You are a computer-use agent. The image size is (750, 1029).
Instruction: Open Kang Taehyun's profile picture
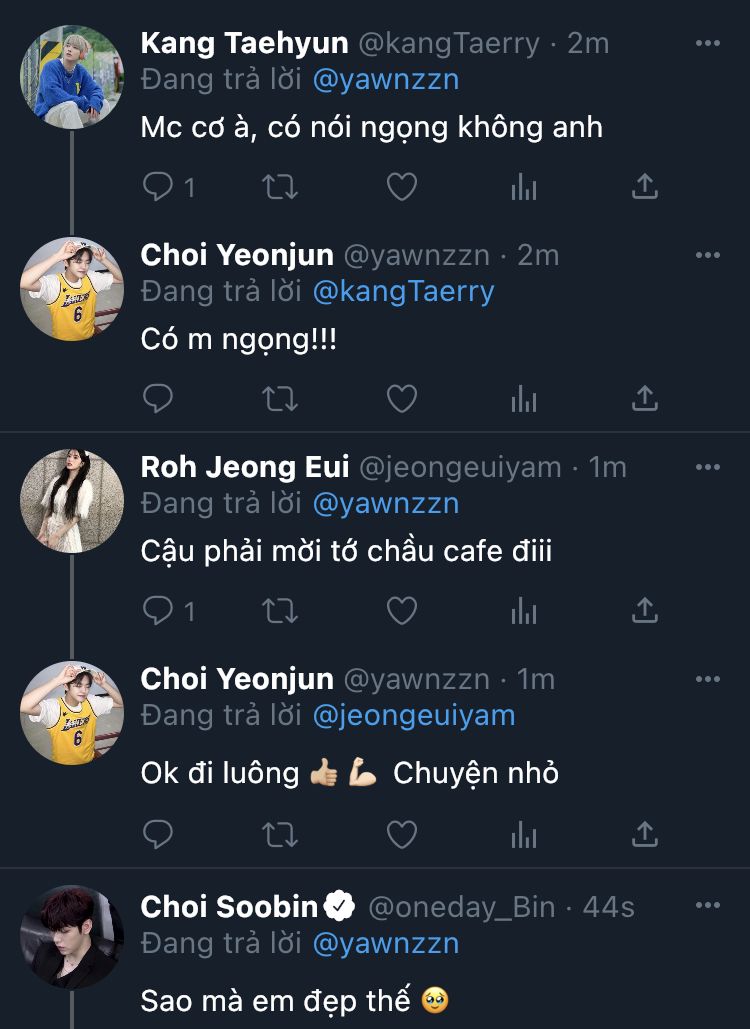pyautogui.click(x=72, y=77)
